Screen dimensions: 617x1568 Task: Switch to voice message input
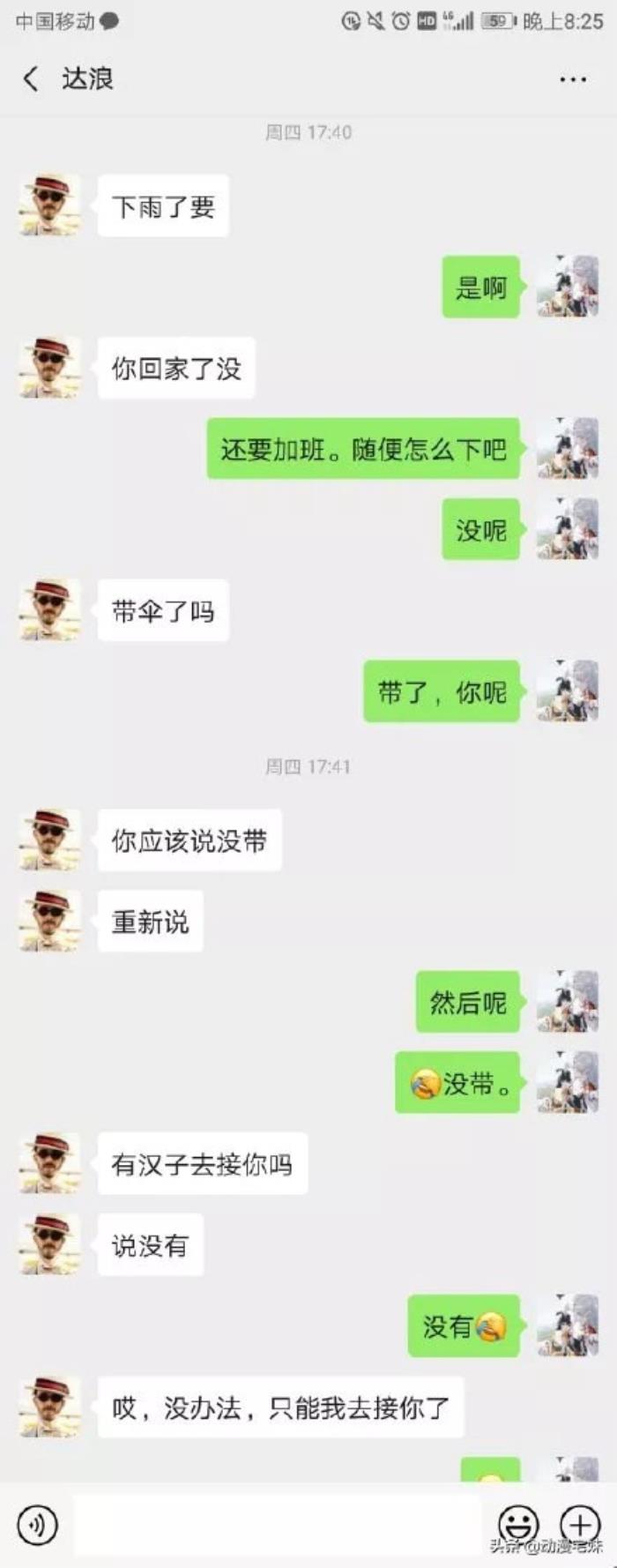tap(37, 1525)
